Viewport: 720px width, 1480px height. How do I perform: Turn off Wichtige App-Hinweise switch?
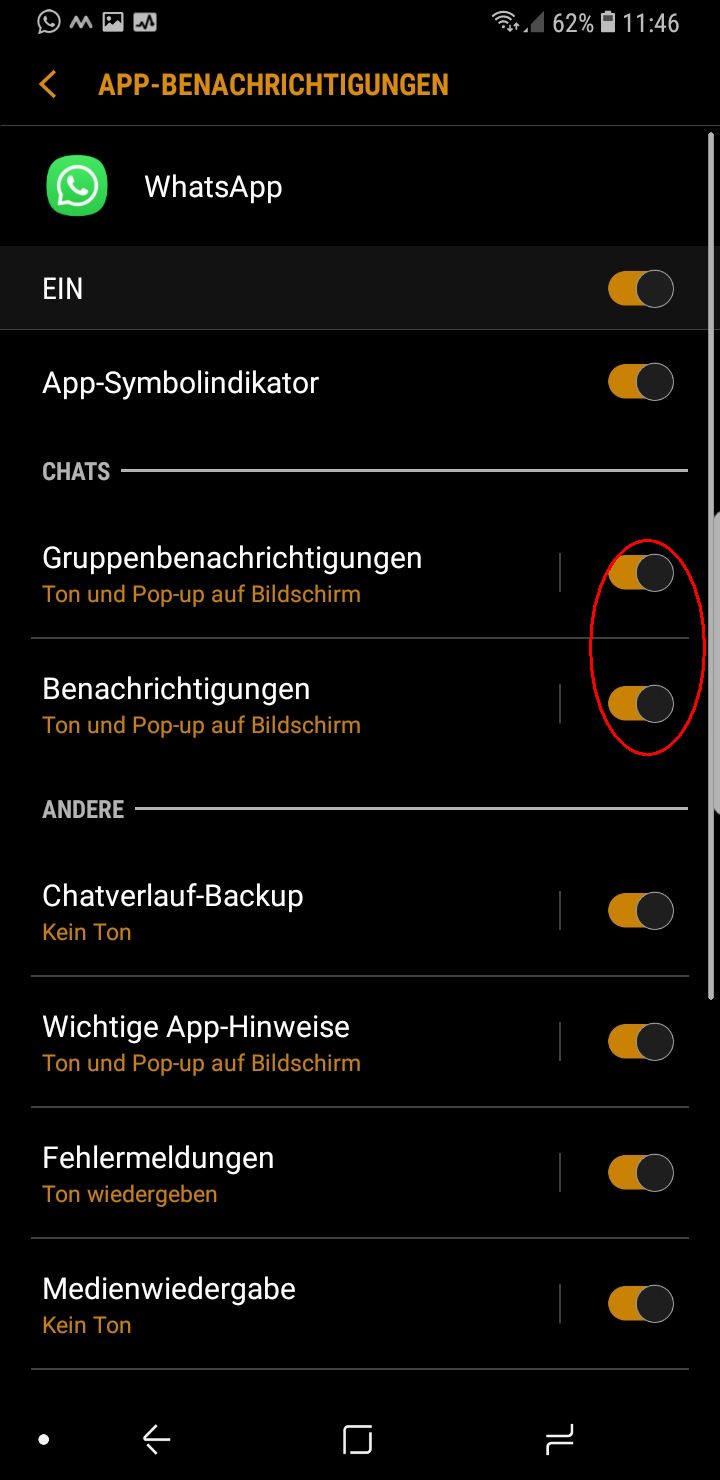[x=640, y=1042]
